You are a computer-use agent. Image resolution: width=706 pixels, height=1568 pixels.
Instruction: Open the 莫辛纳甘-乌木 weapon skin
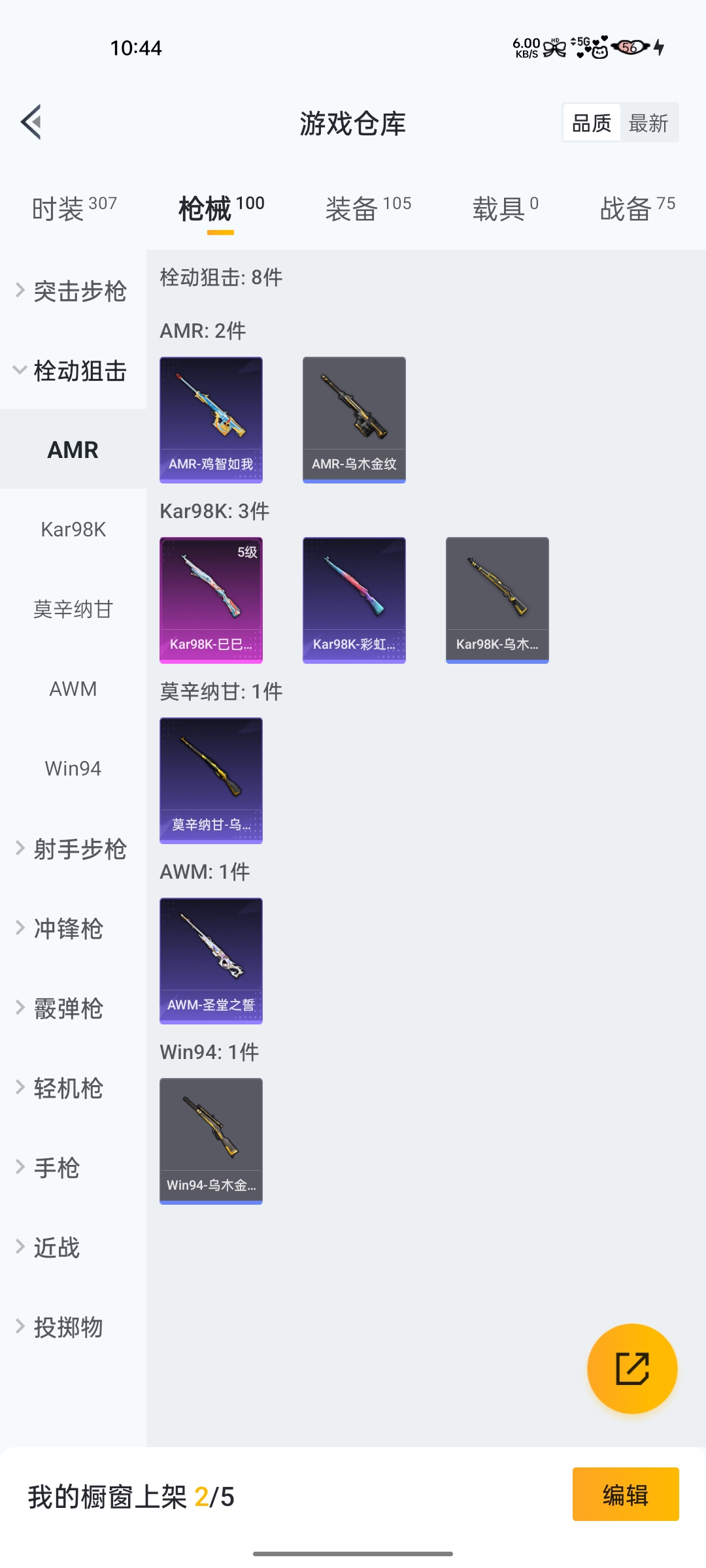point(210,780)
